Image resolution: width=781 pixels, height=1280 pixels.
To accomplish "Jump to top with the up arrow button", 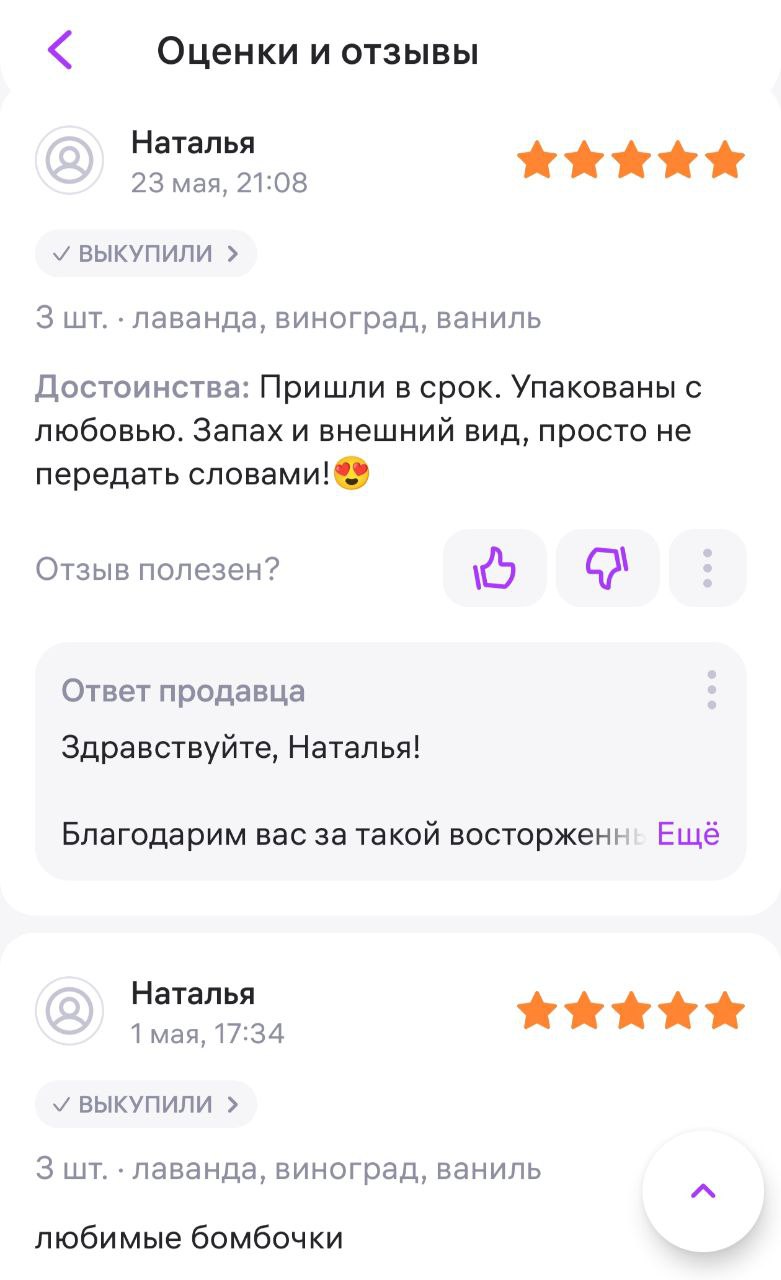I will pyautogui.click(x=703, y=1191).
